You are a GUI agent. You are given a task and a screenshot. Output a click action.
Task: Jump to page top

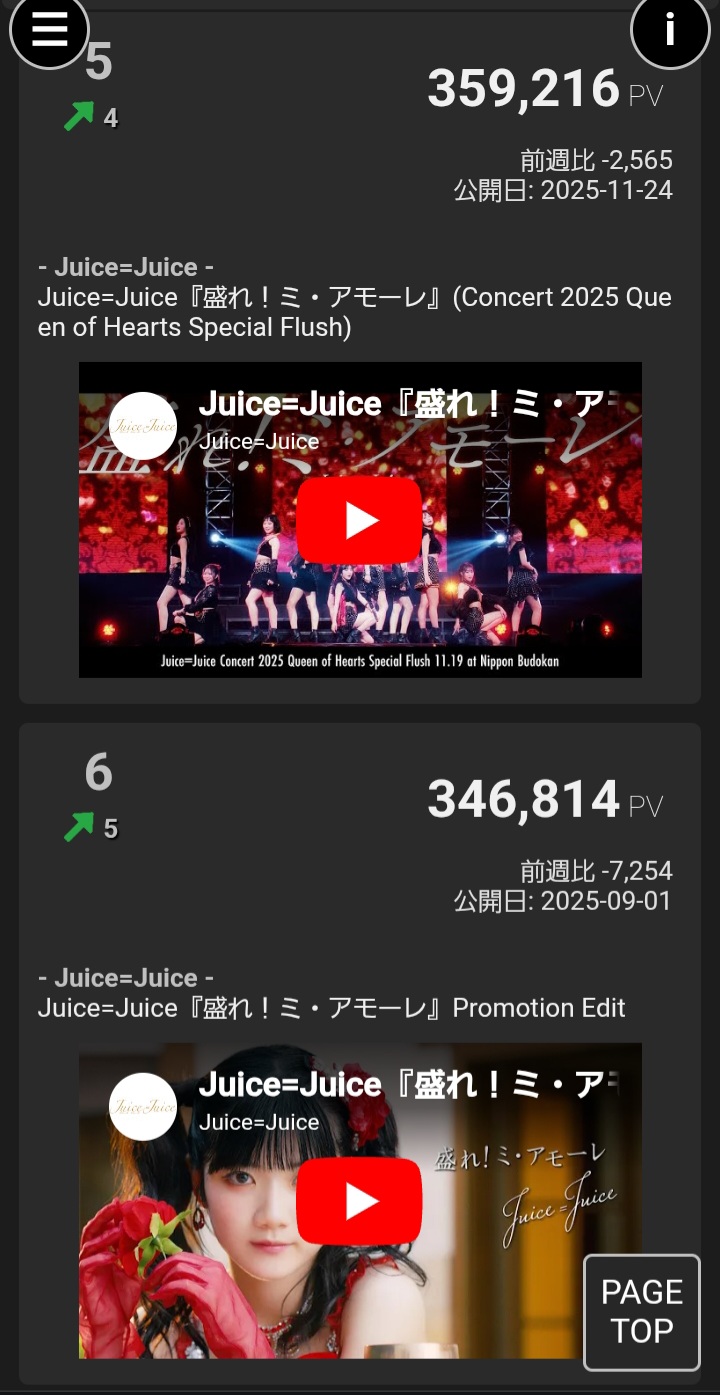coord(642,1311)
